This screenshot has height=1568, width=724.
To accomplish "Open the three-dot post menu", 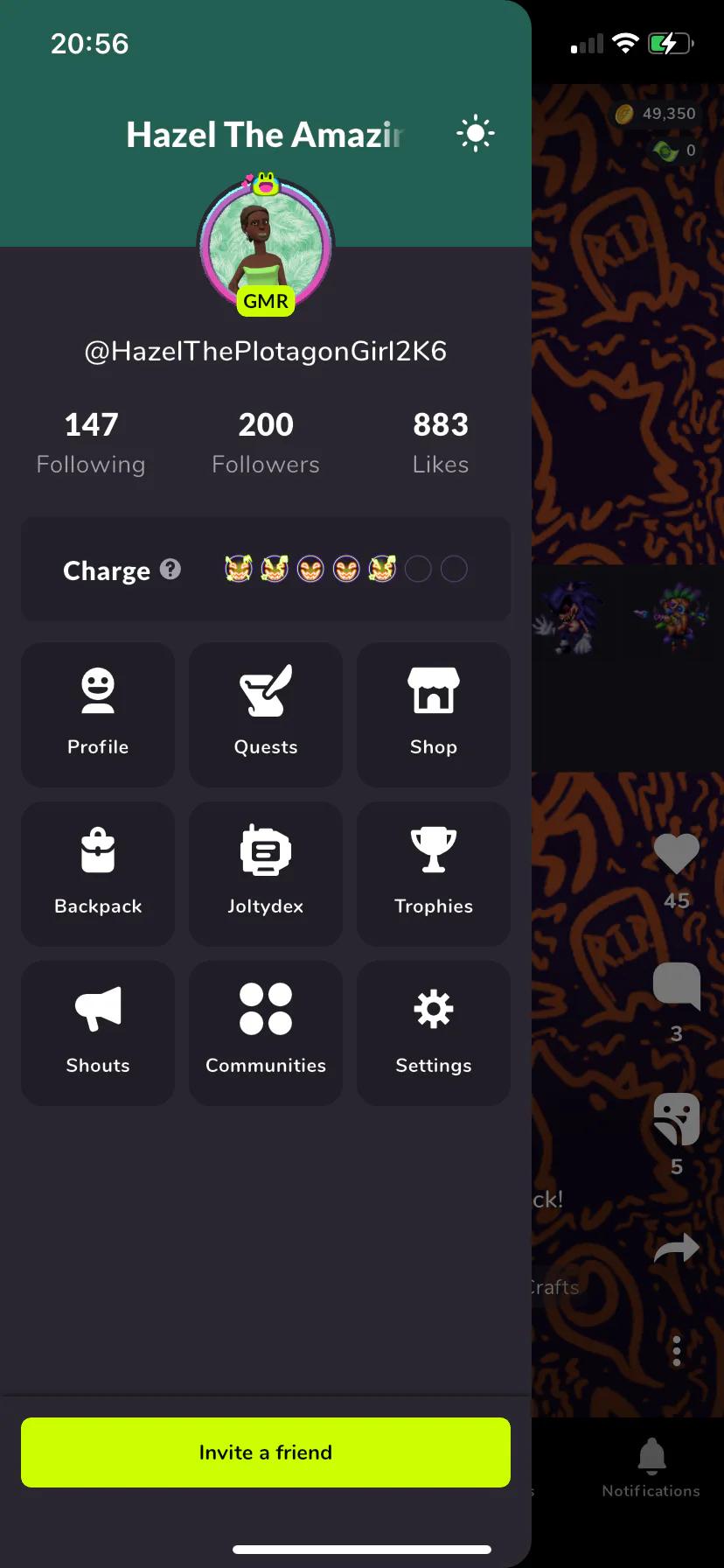I will [x=677, y=1351].
